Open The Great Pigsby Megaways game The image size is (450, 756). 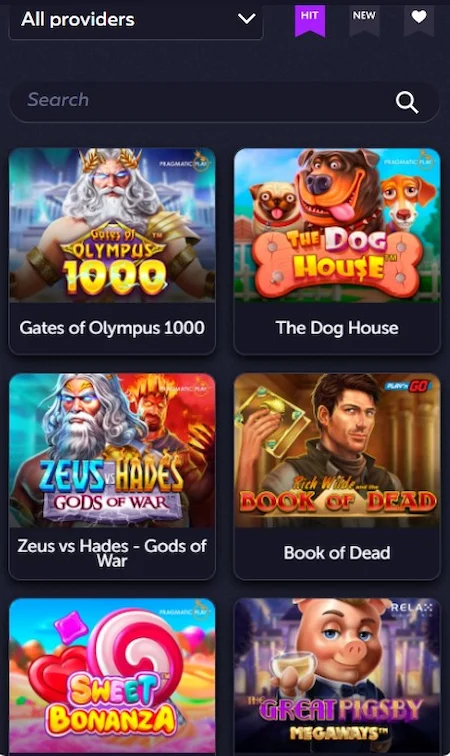337,677
